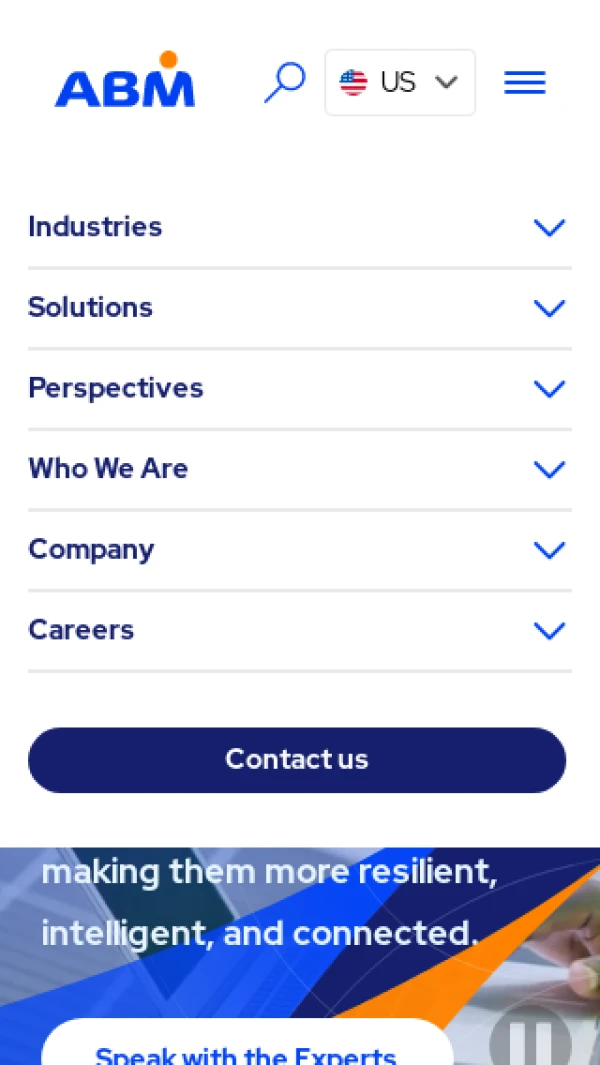Open the US country selector dropdown

(x=400, y=83)
